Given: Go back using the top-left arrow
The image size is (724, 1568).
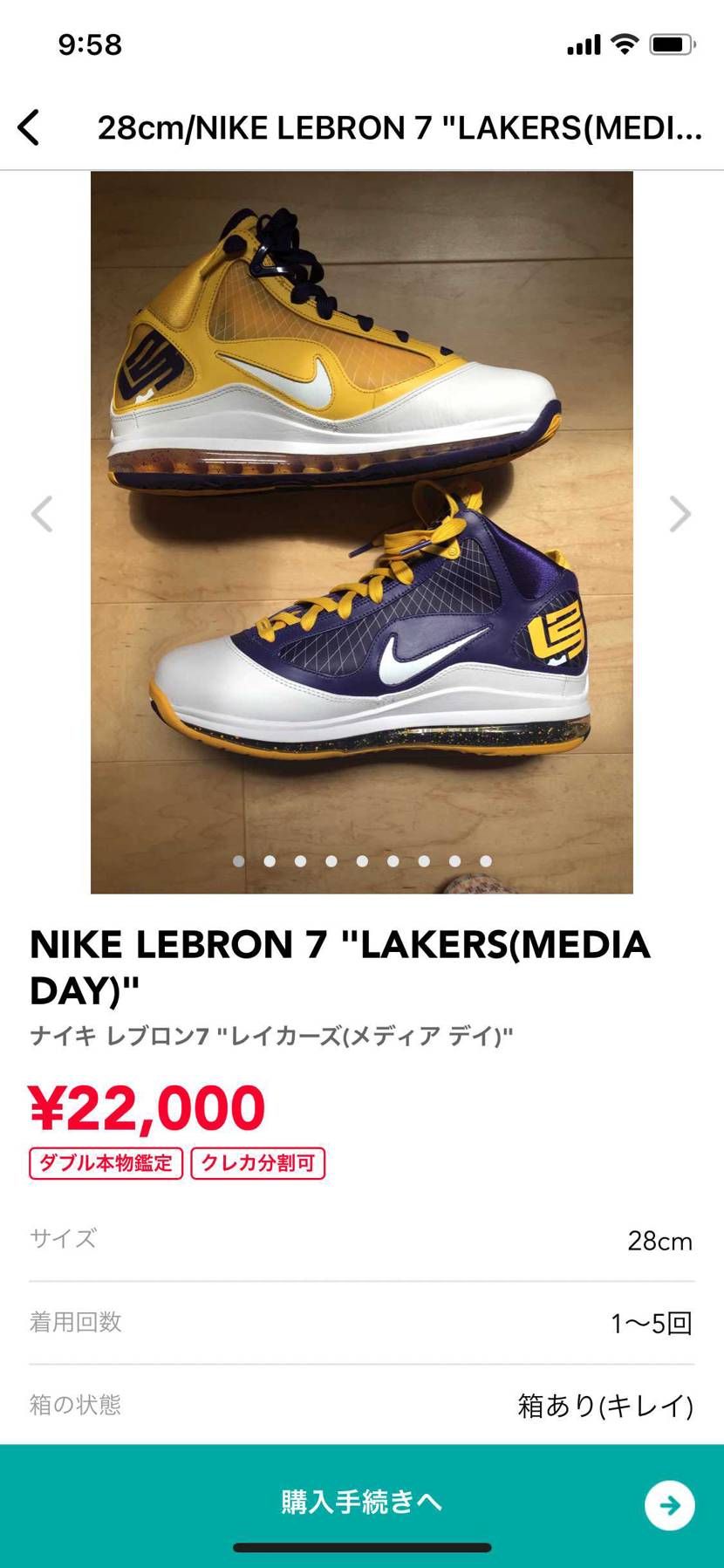Looking at the screenshot, I should tap(29, 127).
